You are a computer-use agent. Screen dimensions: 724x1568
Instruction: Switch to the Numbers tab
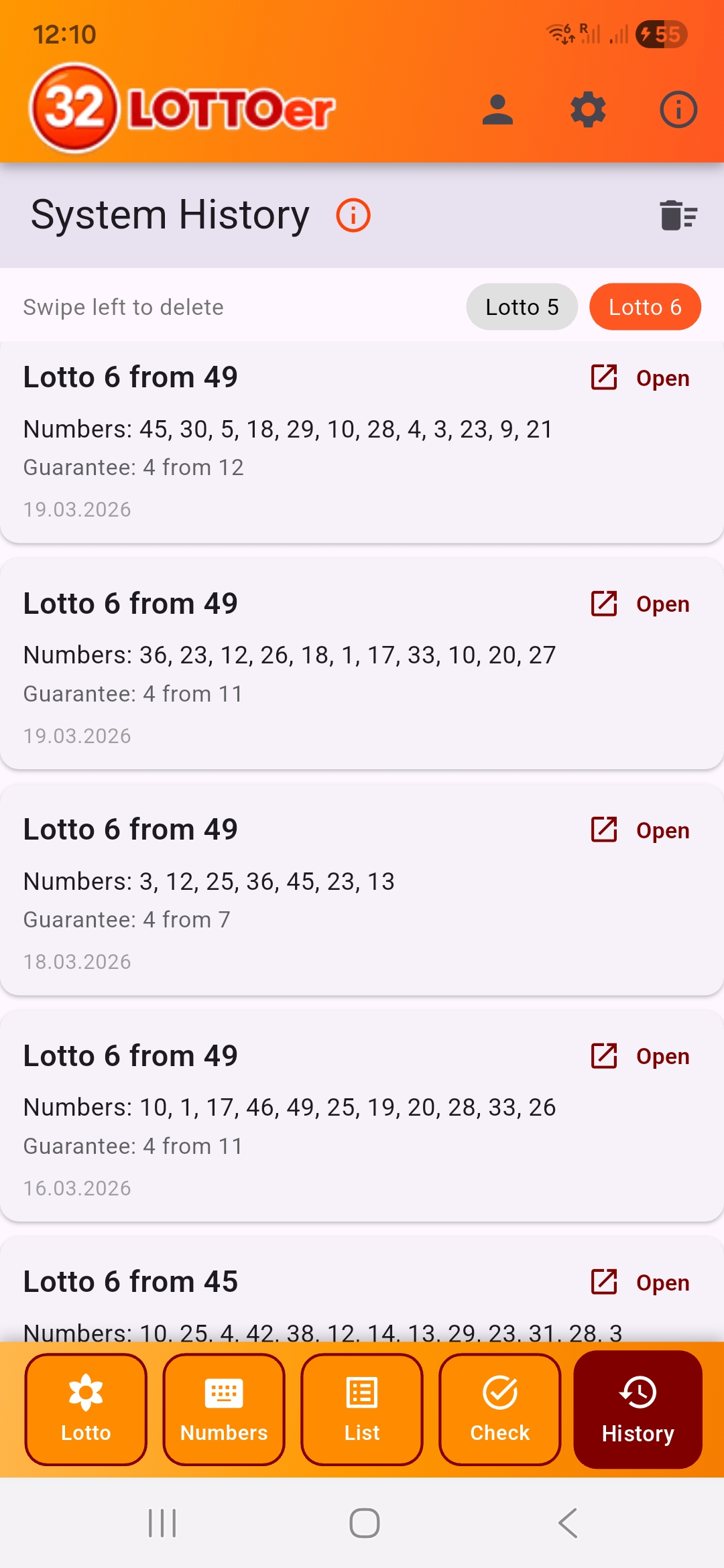224,1409
